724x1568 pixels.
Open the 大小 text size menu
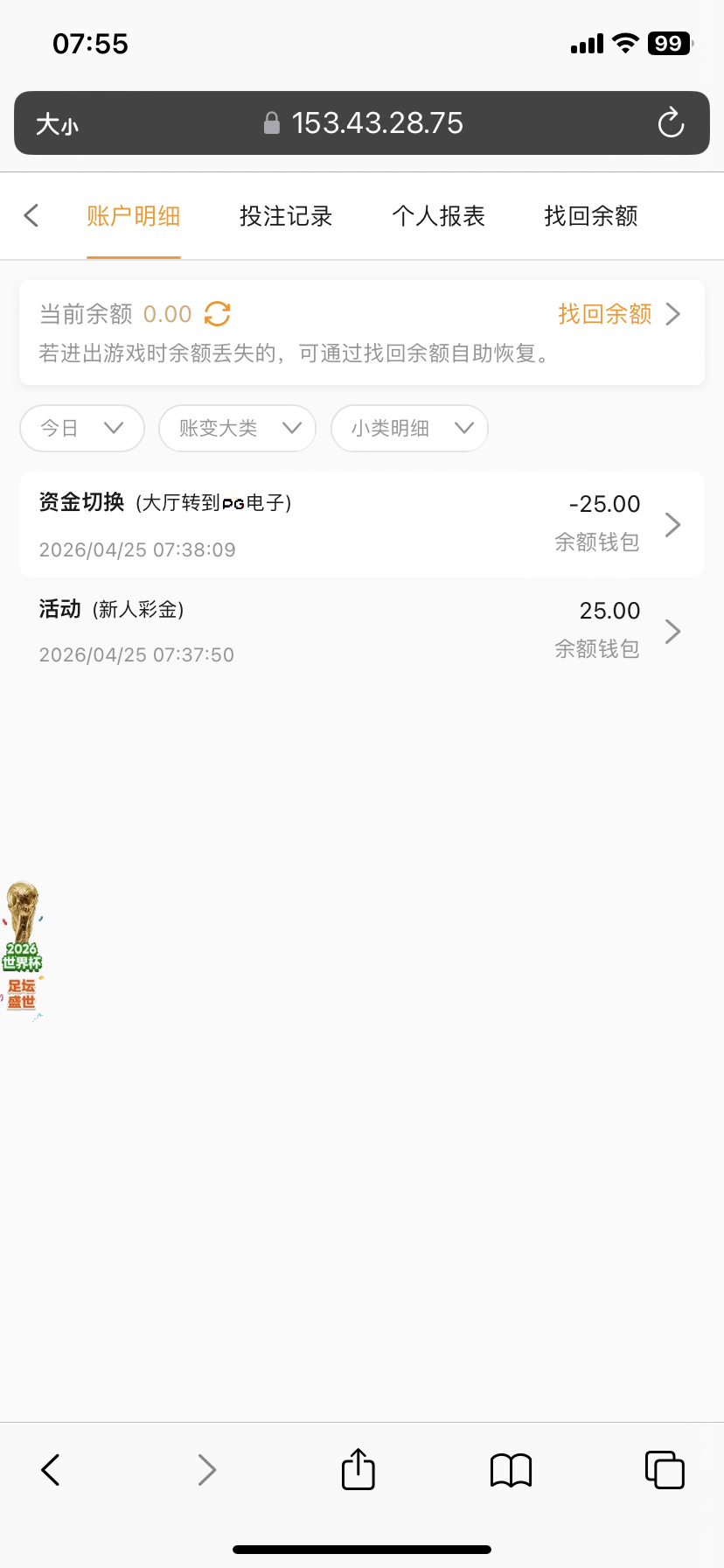(x=58, y=124)
